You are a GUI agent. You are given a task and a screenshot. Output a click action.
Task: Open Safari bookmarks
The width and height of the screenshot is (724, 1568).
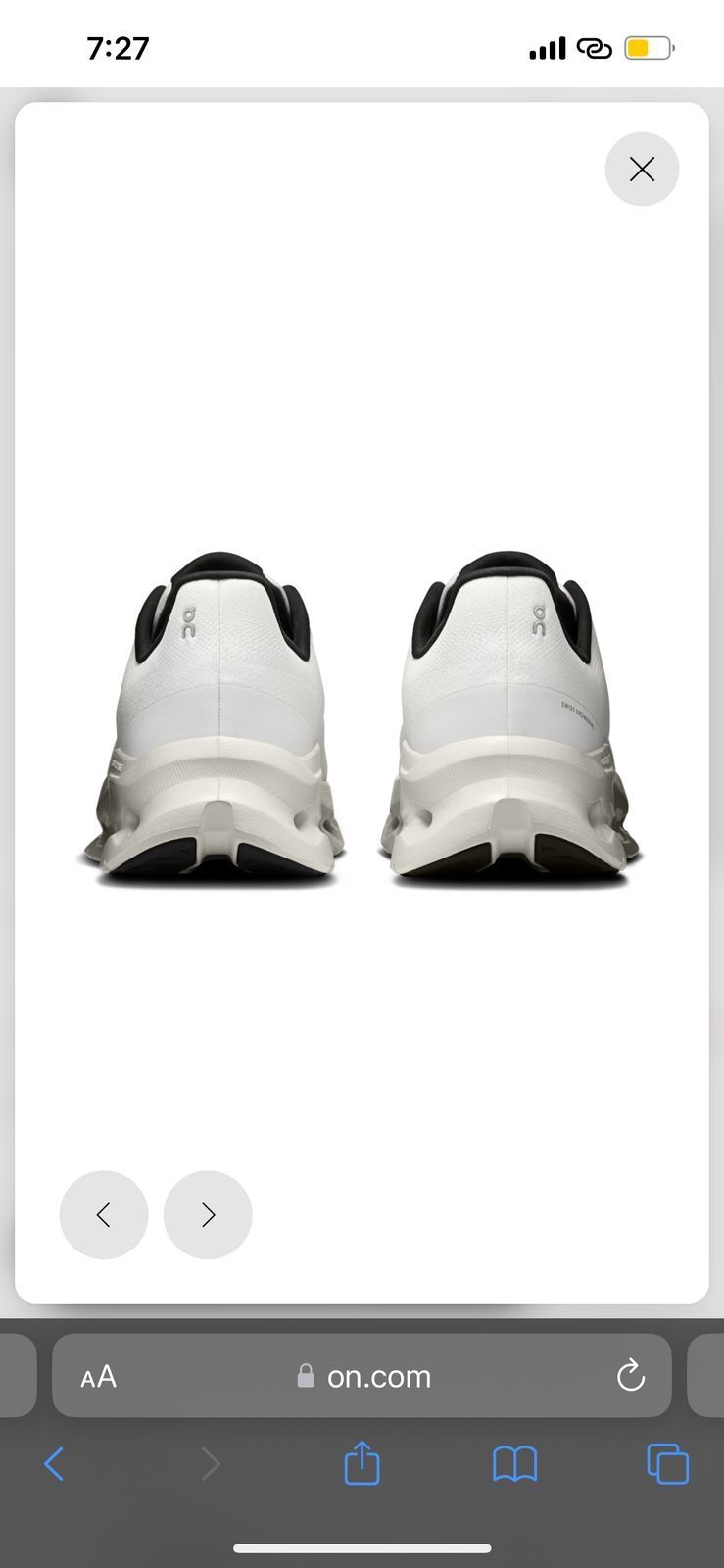[x=514, y=1465]
